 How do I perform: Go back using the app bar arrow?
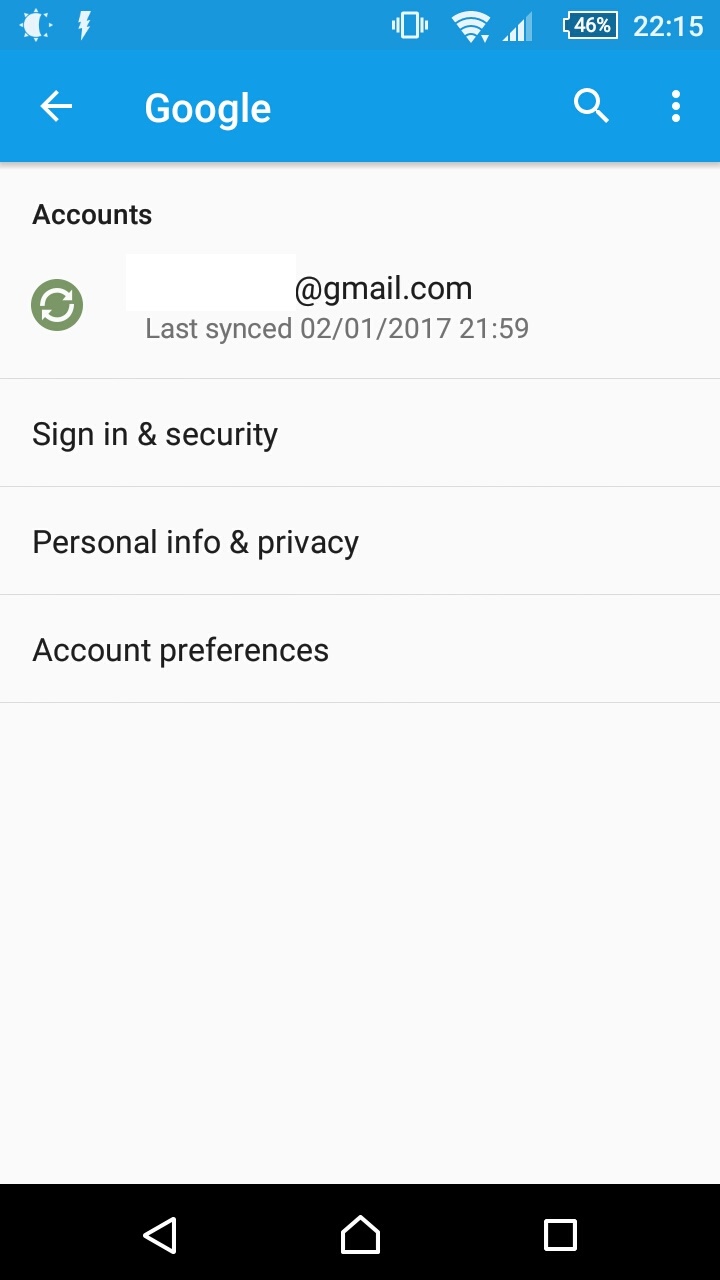(56, 106)
